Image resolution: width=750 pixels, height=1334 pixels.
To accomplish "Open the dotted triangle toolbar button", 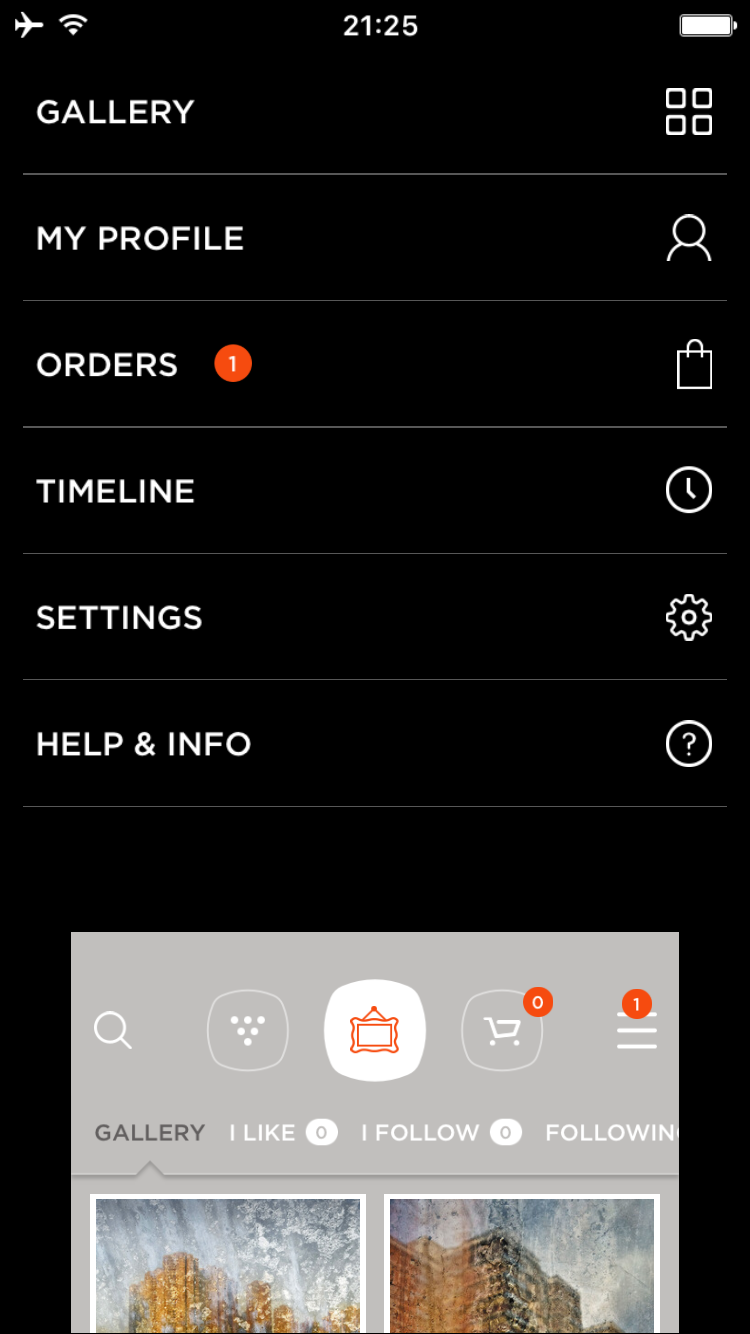I will coord(248,1030).
